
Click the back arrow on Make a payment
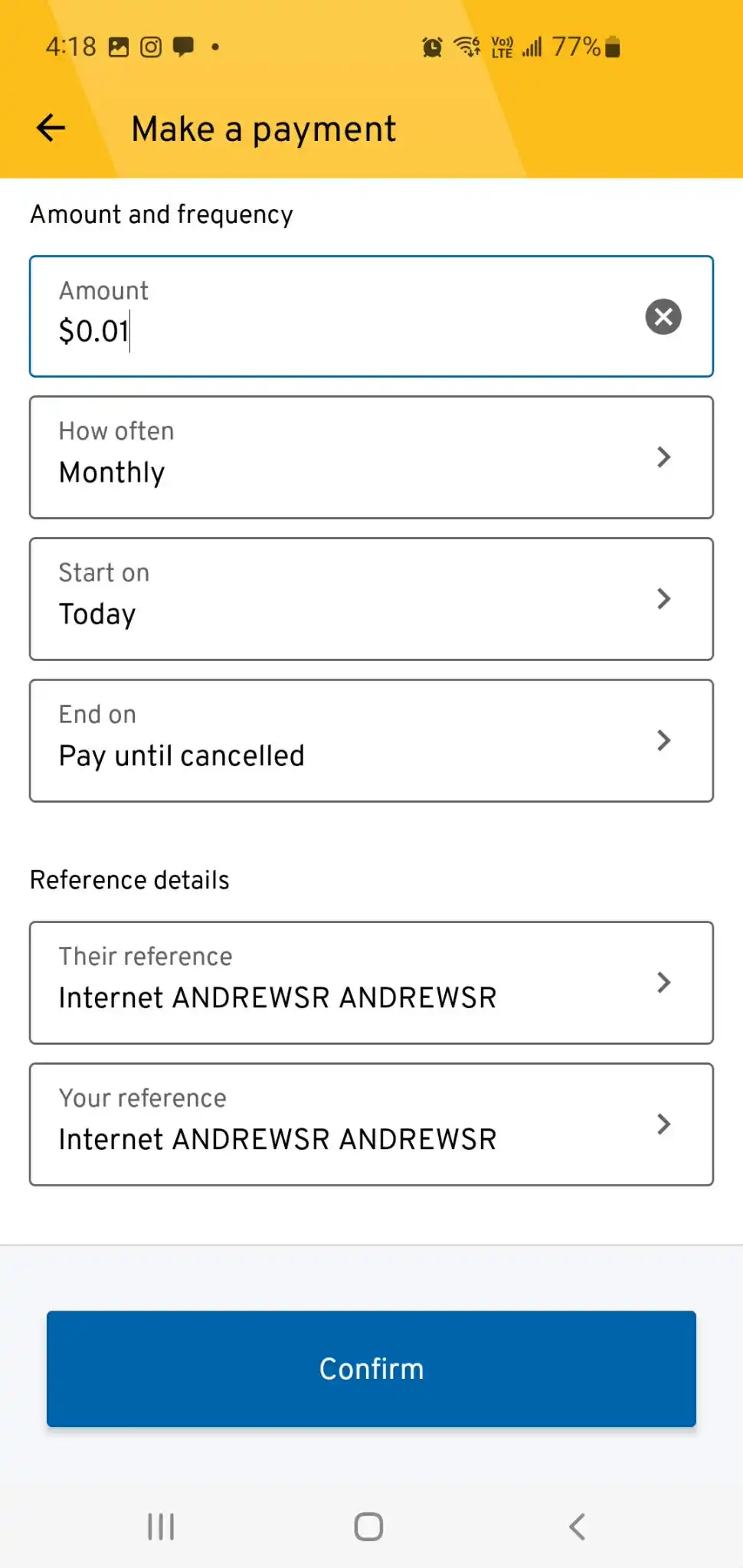point(49,128)
